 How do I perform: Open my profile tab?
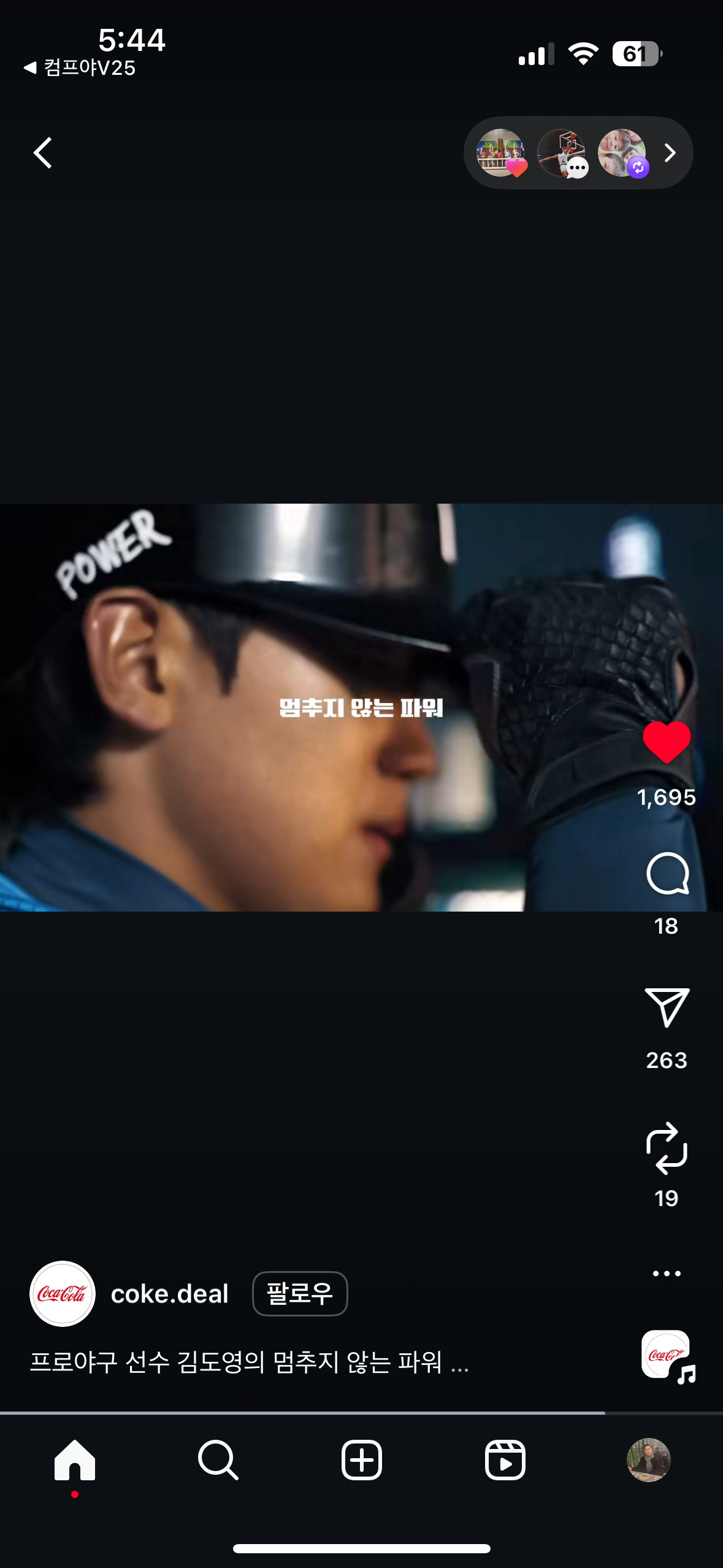click(x=648, y=1460)
